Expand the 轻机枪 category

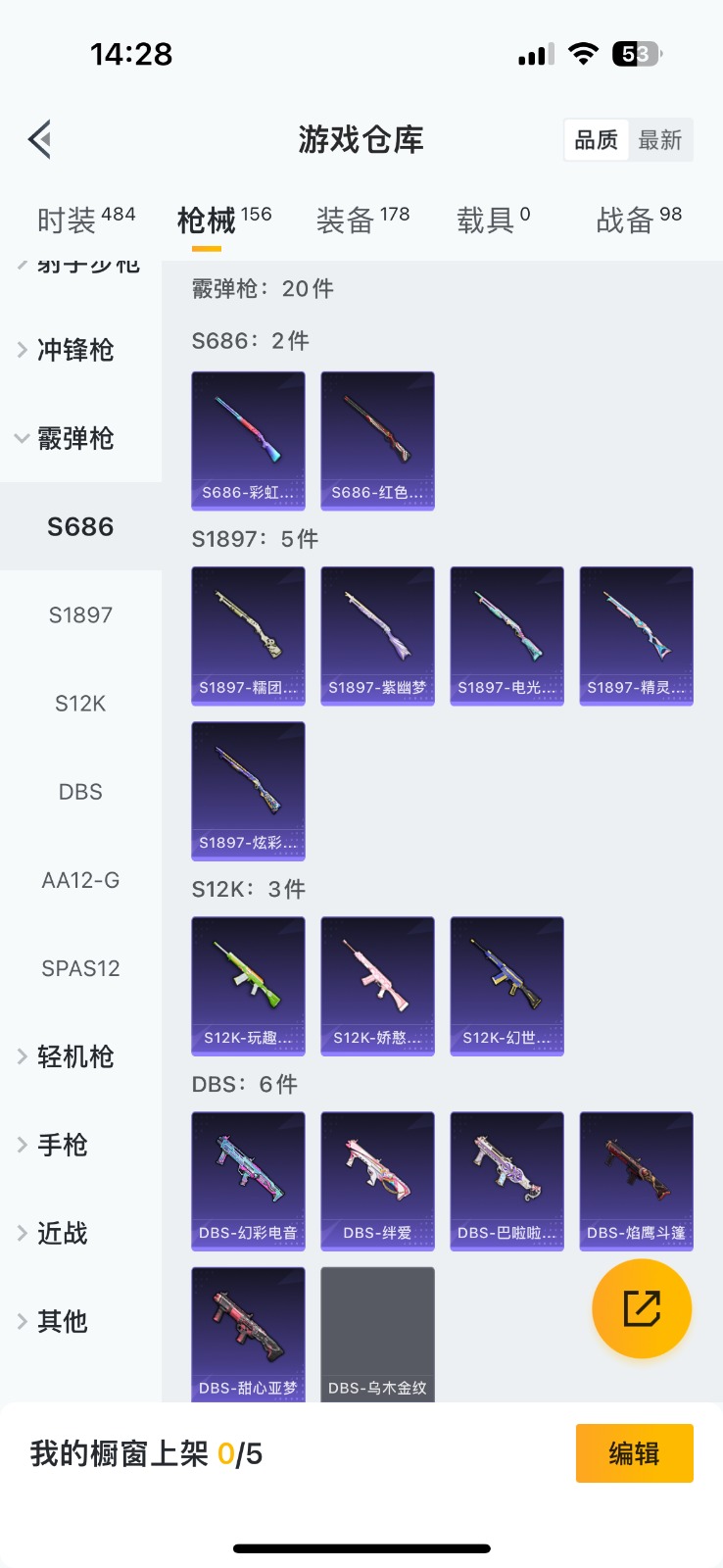pyautogui.click(x=75, y=1056)
